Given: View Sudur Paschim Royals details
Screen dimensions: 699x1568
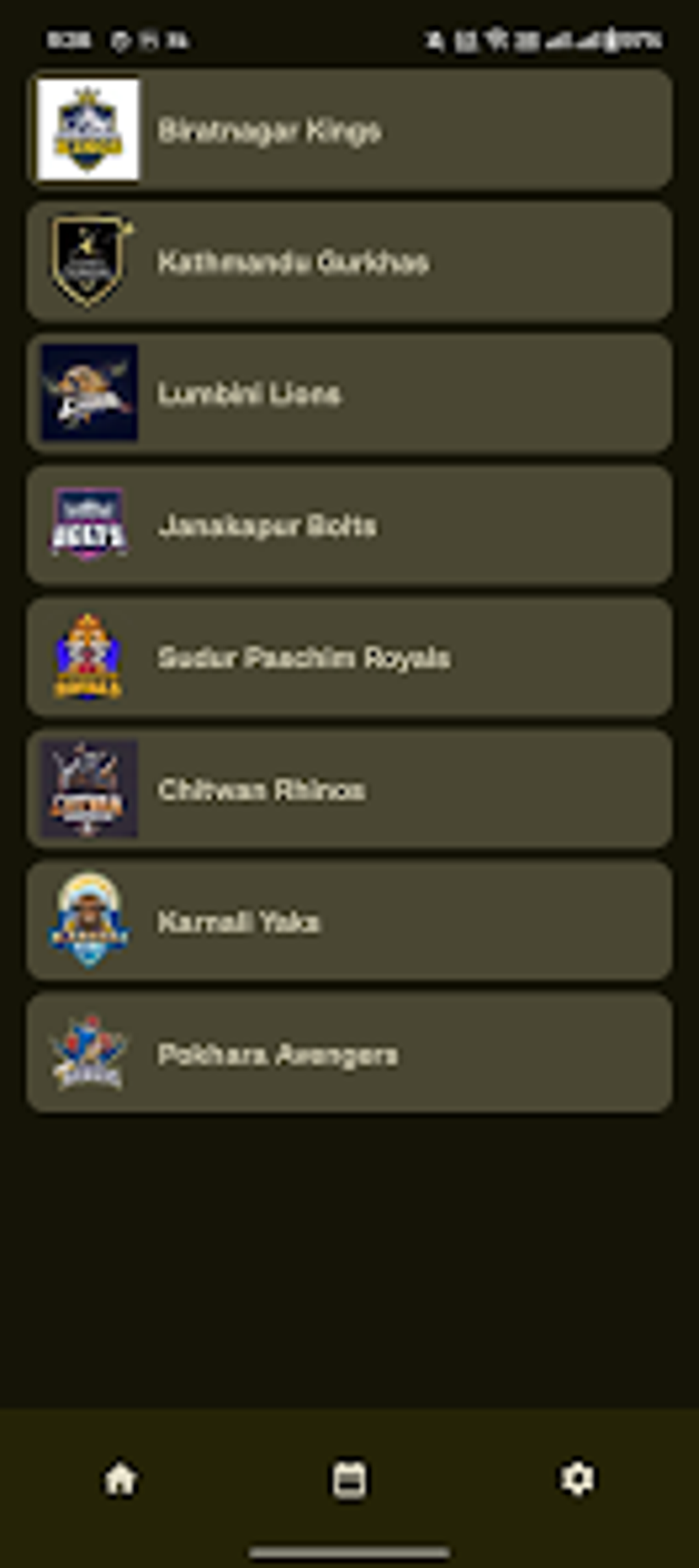Looking at the screenshot, I should click(x=349, y=658).
